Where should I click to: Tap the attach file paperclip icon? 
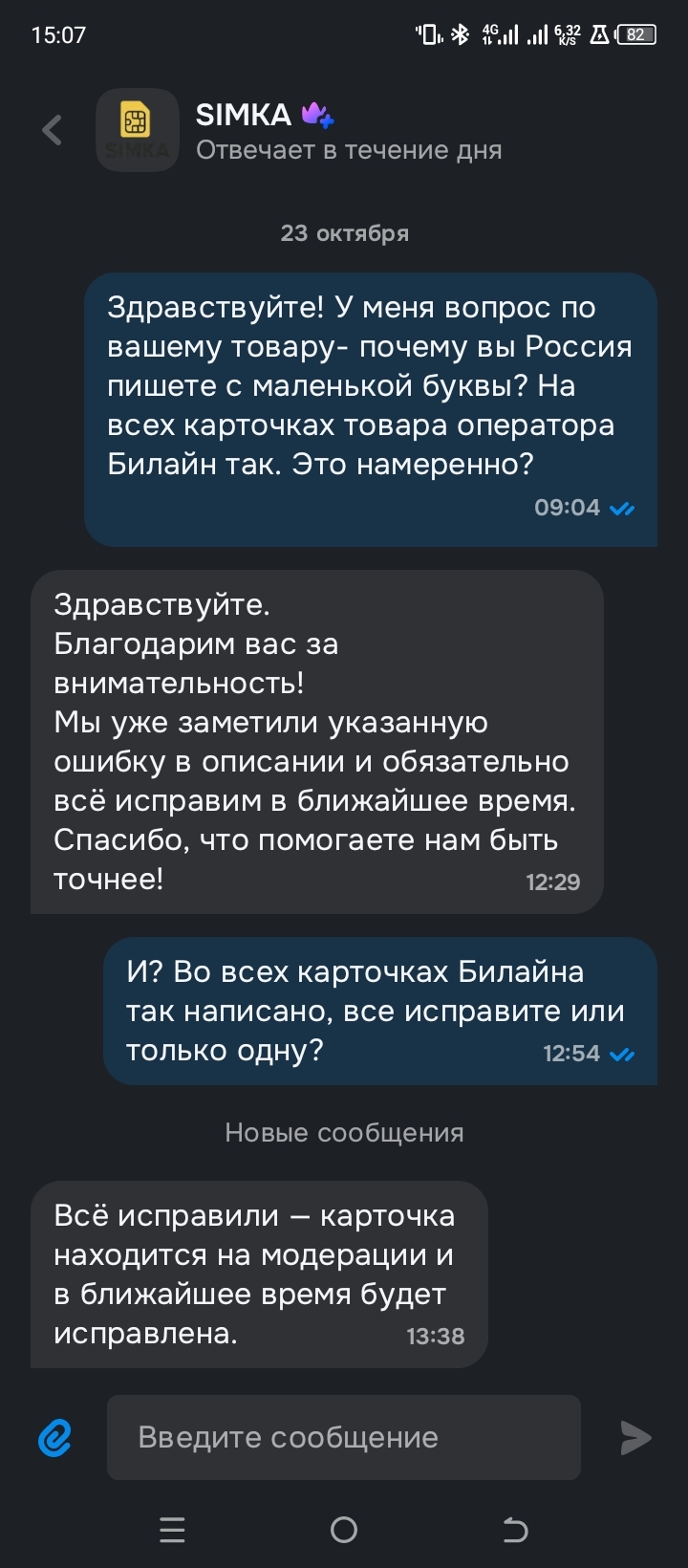pos(55,1437)
